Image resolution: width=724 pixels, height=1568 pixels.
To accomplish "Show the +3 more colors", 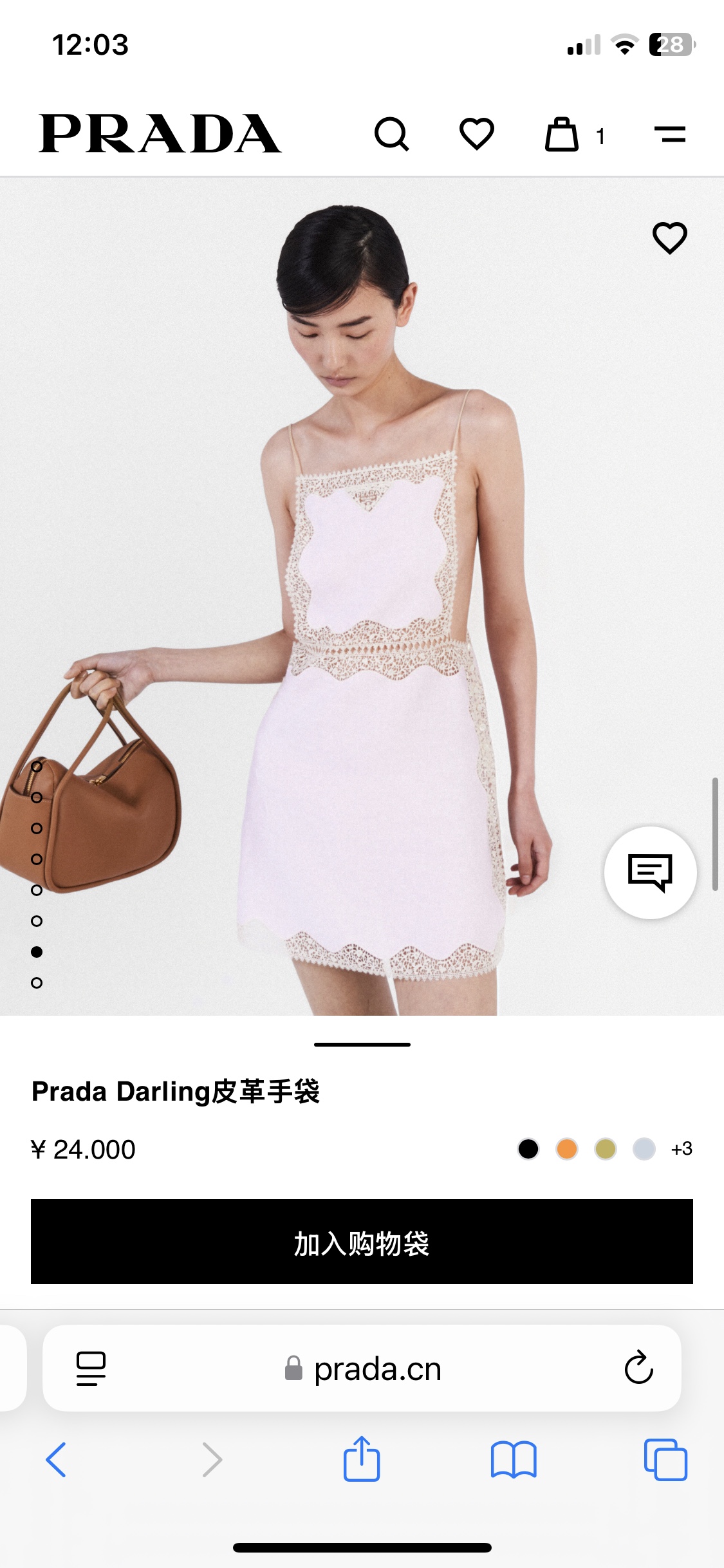I will pyautogui.click(x=682, y=1149).
